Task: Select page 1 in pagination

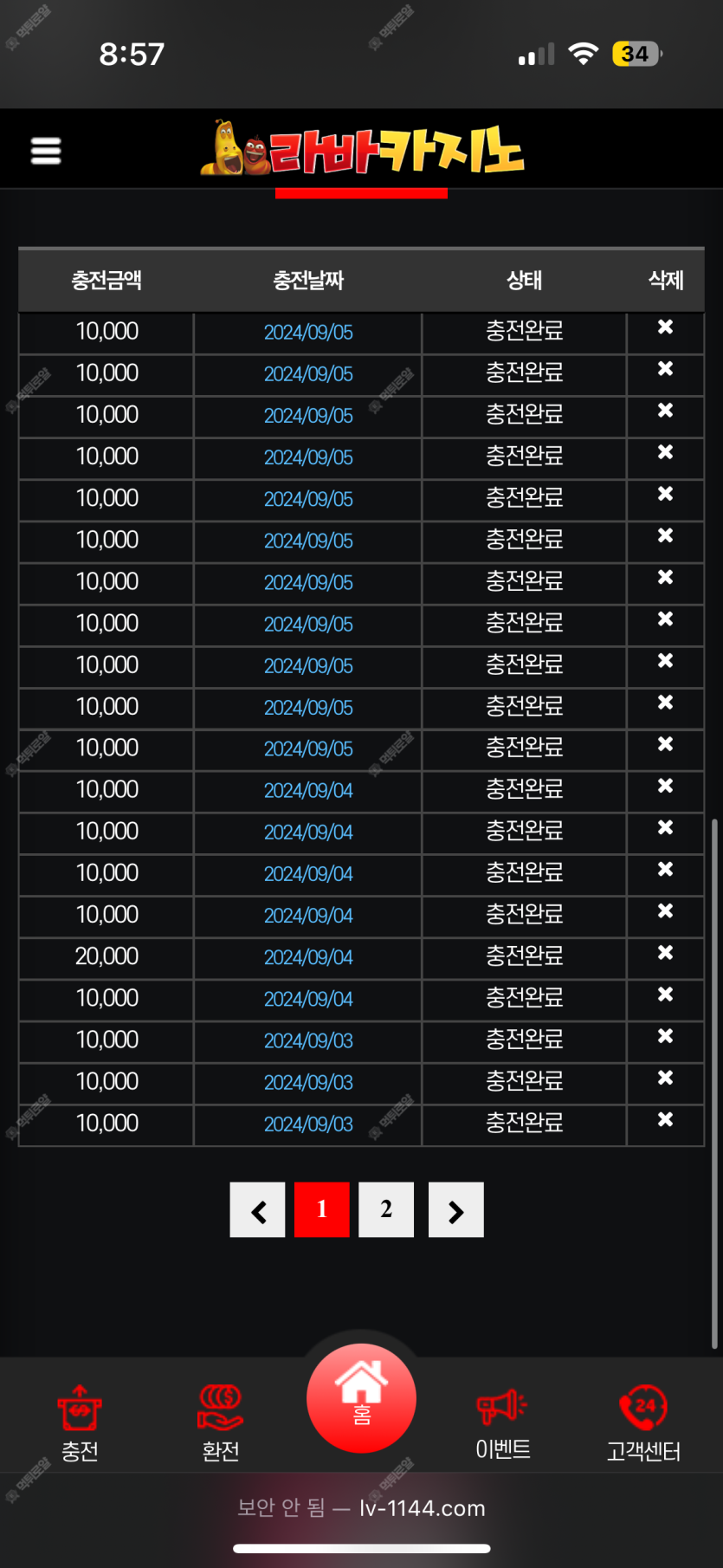Action: (x=322, y=1209)
